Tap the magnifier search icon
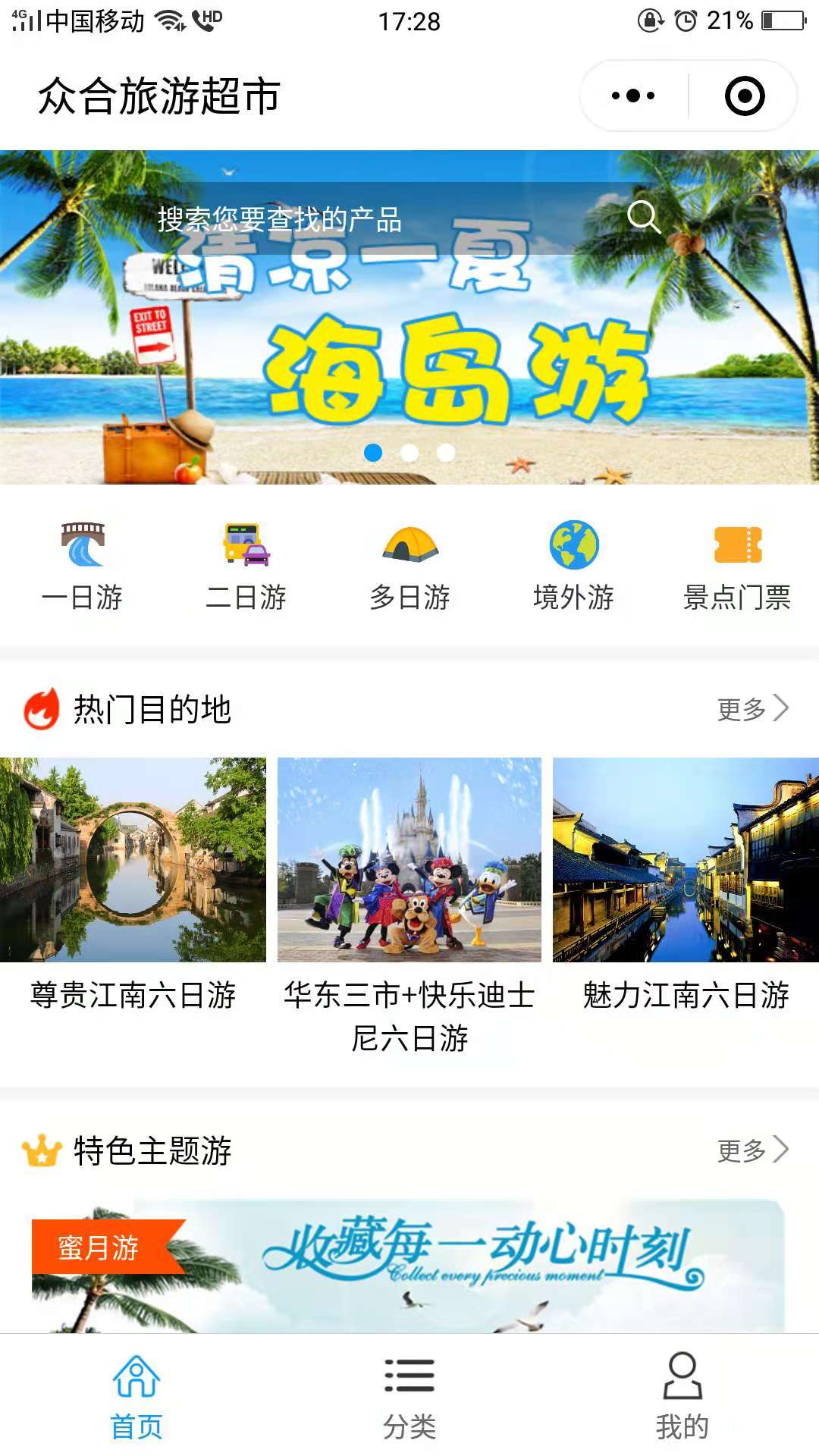The image size is (819, 1456). 644,218
